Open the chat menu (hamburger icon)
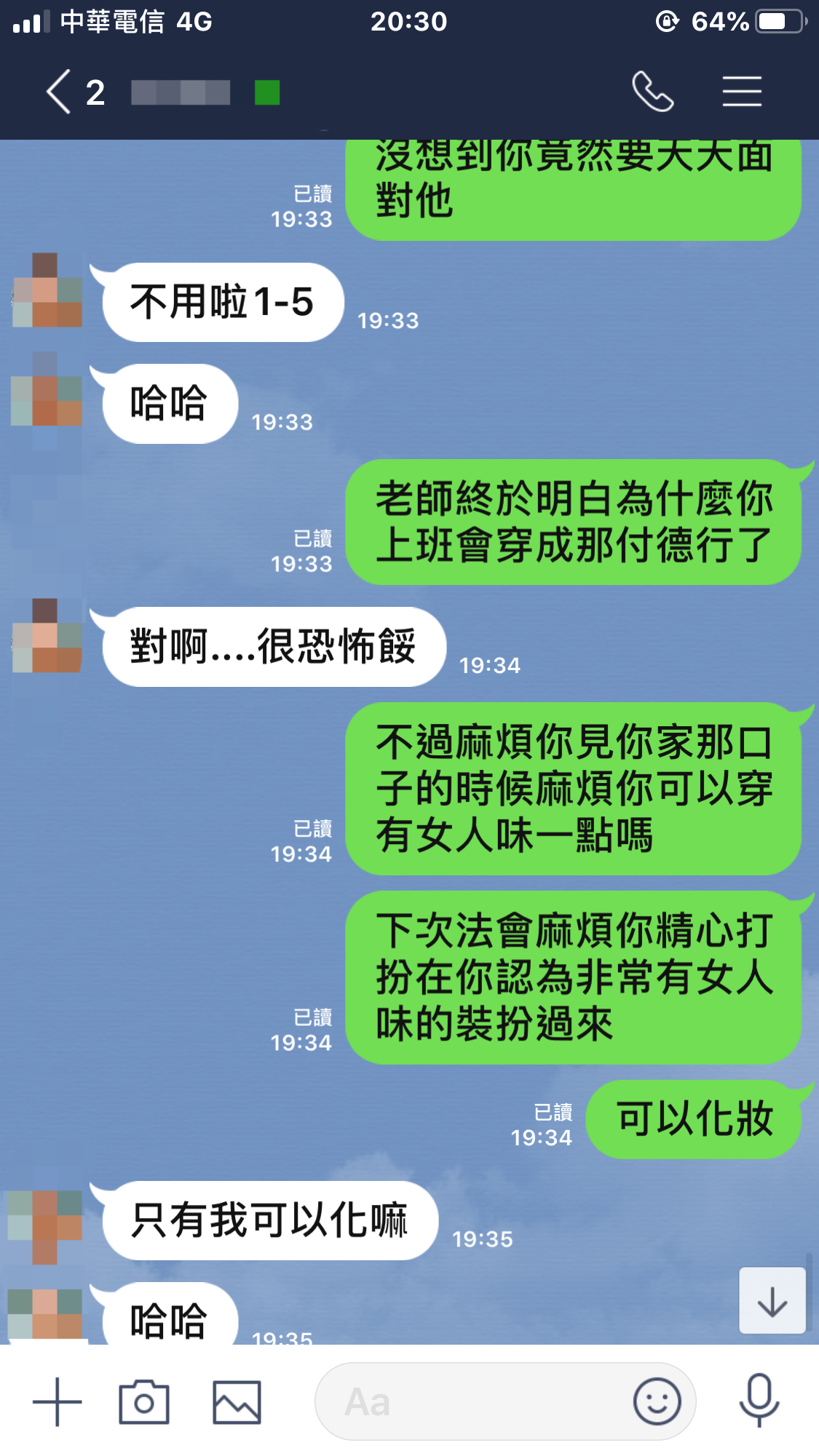The image size is (819, 1456). (x=742, y=92)
